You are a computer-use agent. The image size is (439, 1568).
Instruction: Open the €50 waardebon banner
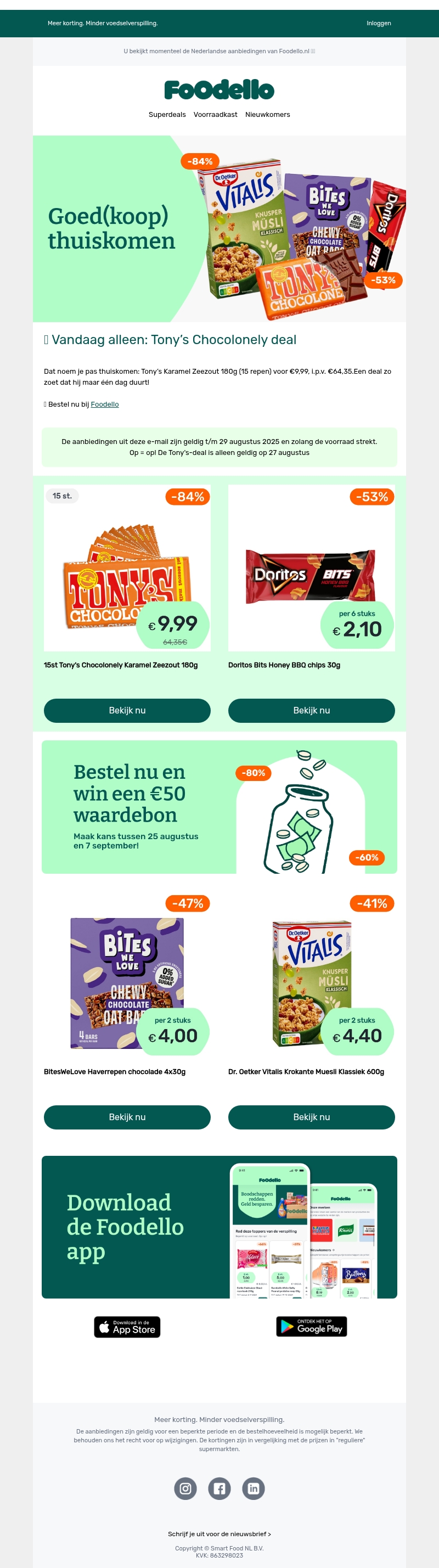[219, 807]
